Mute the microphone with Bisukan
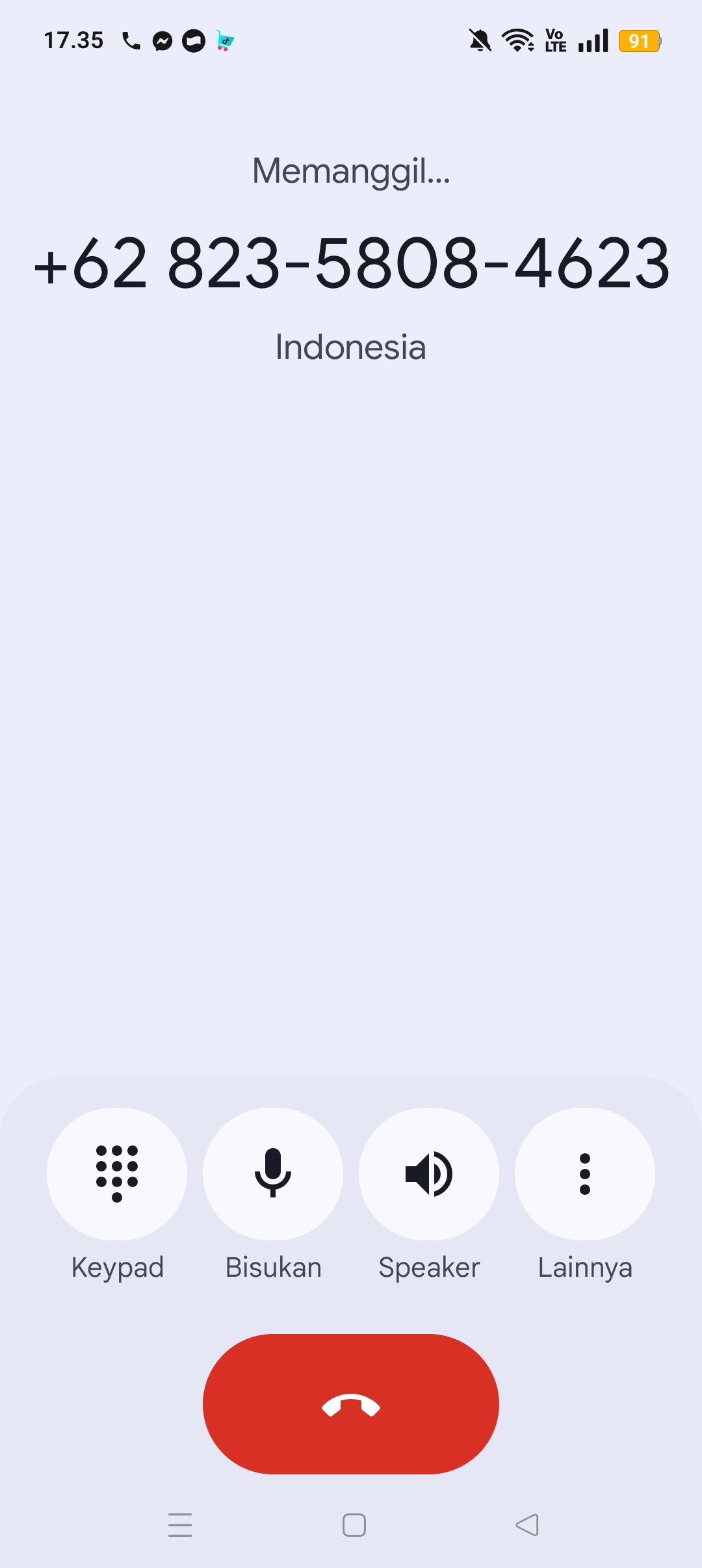 273,1173
